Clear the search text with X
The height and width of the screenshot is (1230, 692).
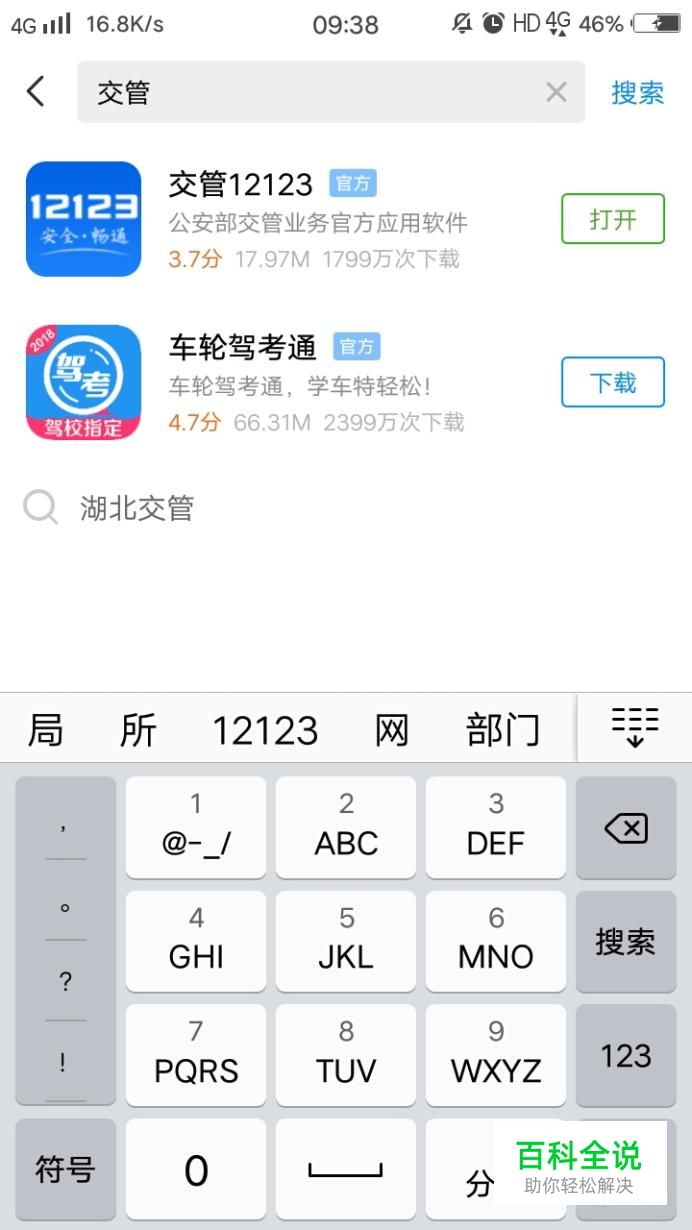[x=556, y=93]
